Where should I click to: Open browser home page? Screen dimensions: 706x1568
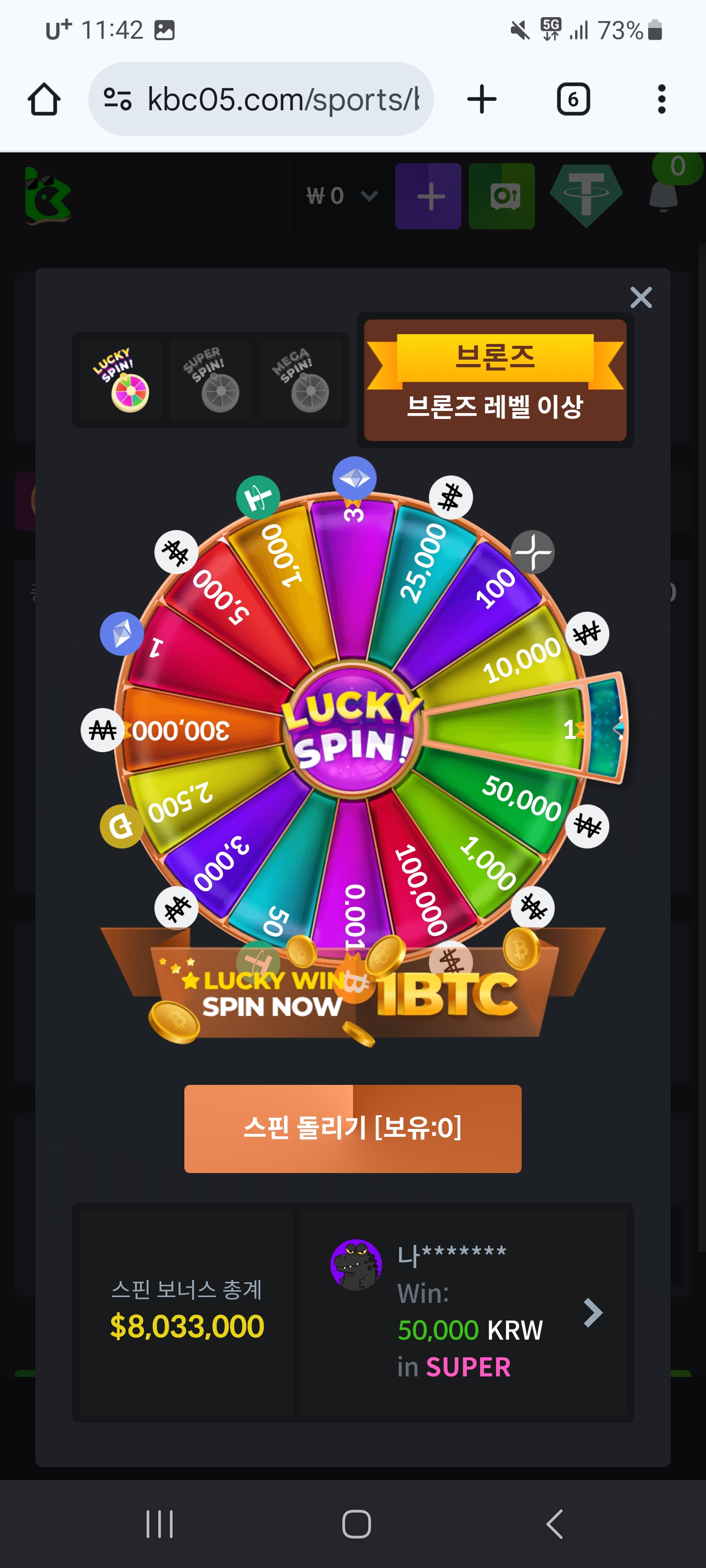[44, 99]
